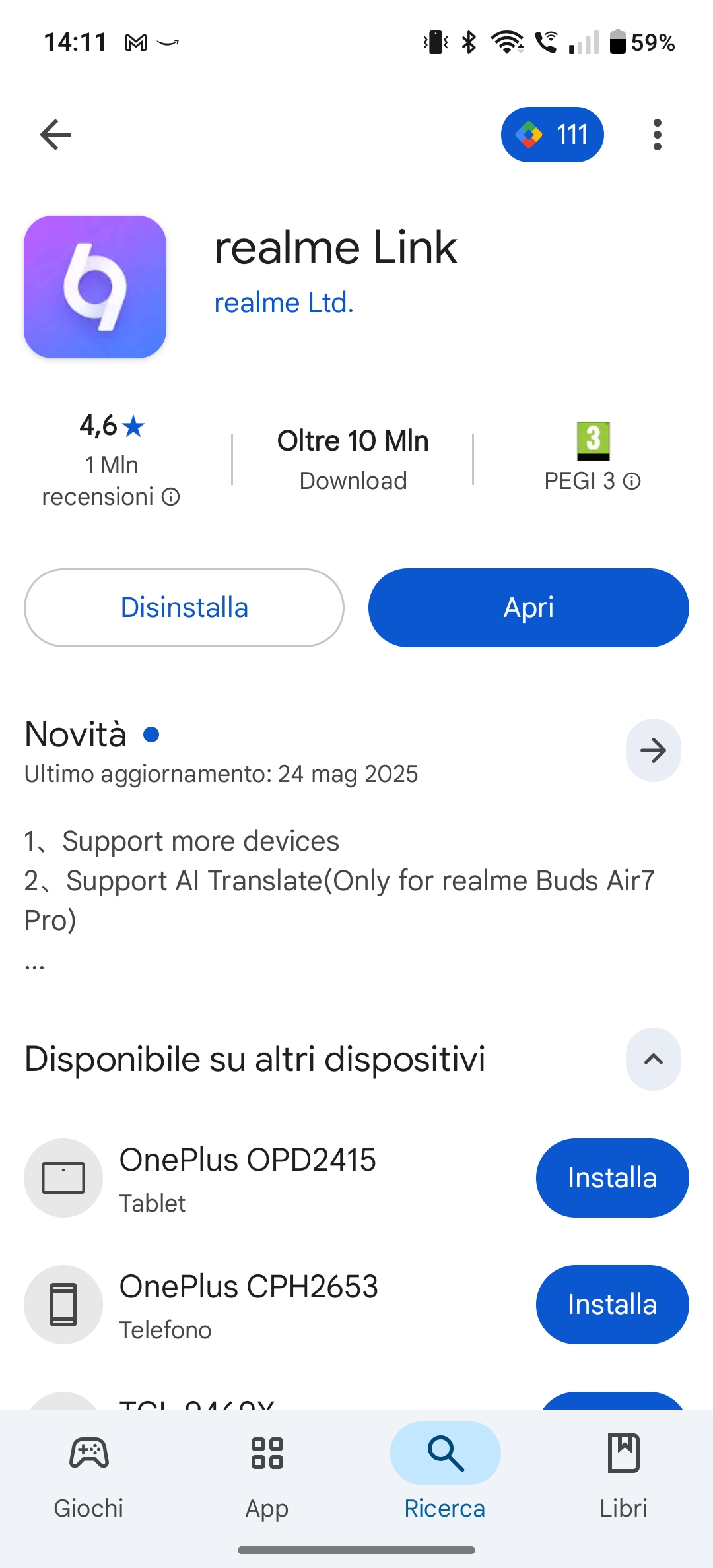713x1568 pixels.
Task: Go back using the top arrow
Action: coord(55,135)
